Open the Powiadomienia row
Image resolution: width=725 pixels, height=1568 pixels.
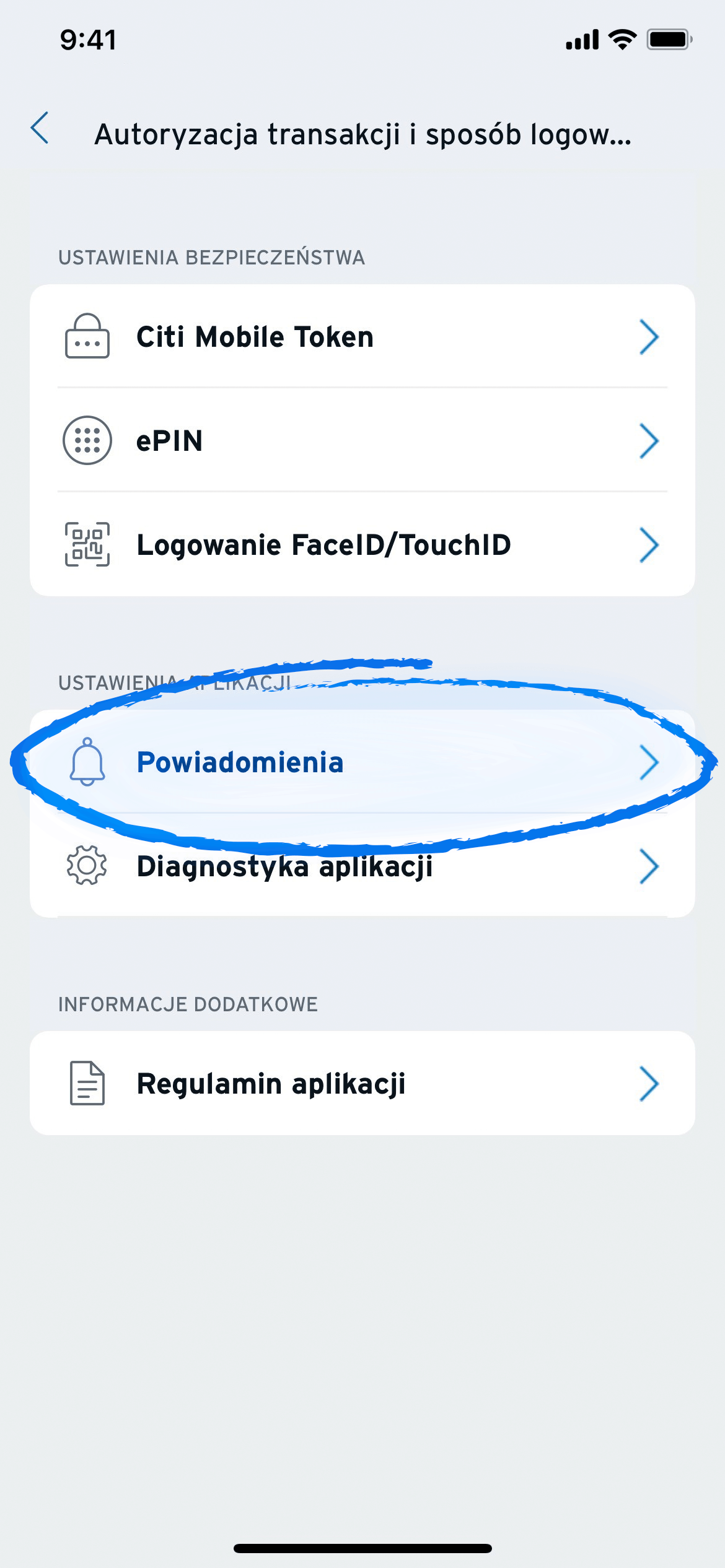point(362,762)
